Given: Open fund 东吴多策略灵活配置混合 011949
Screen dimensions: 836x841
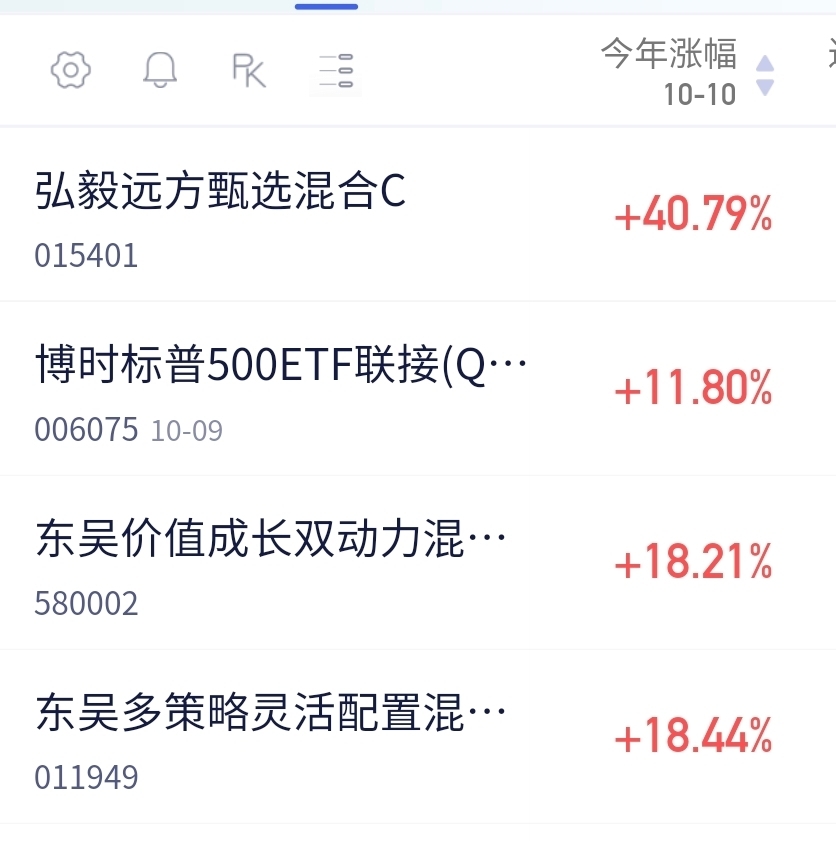Looking at the screenshot, I should coord(418,736).
